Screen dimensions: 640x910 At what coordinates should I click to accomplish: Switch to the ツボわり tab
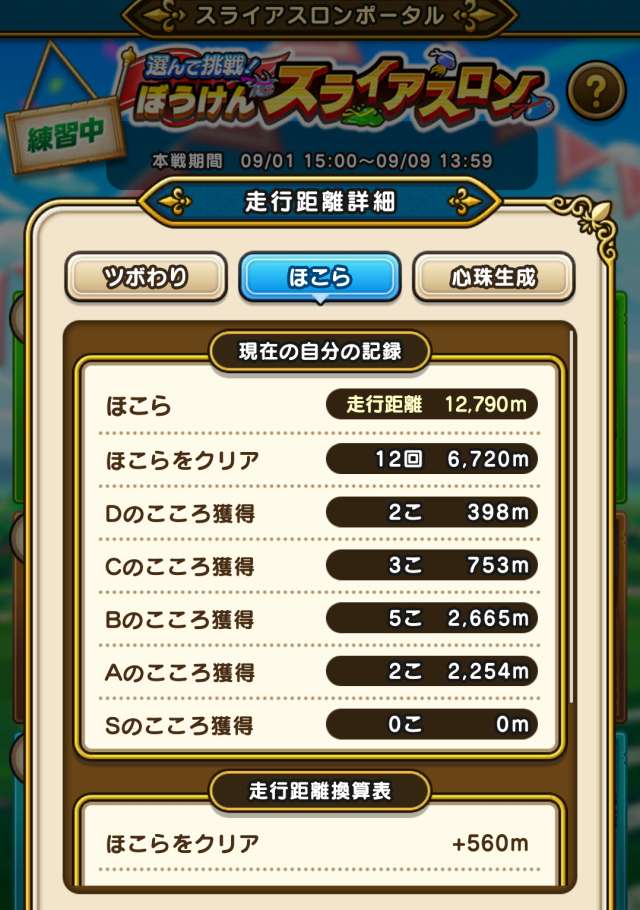(x=146, y=277)
